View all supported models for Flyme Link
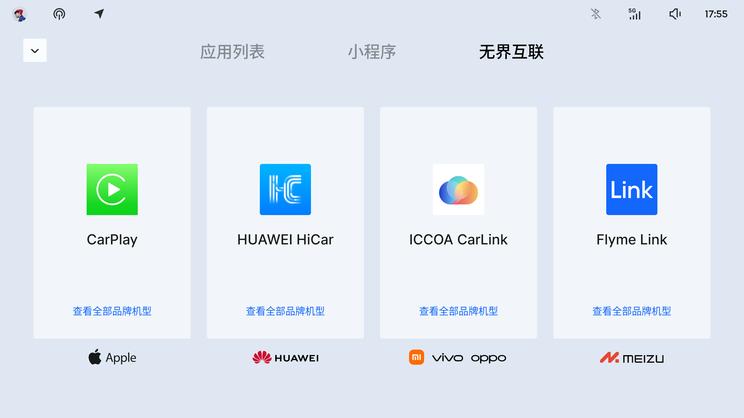This screenshot has width=744, height=418. click(631, 311)
